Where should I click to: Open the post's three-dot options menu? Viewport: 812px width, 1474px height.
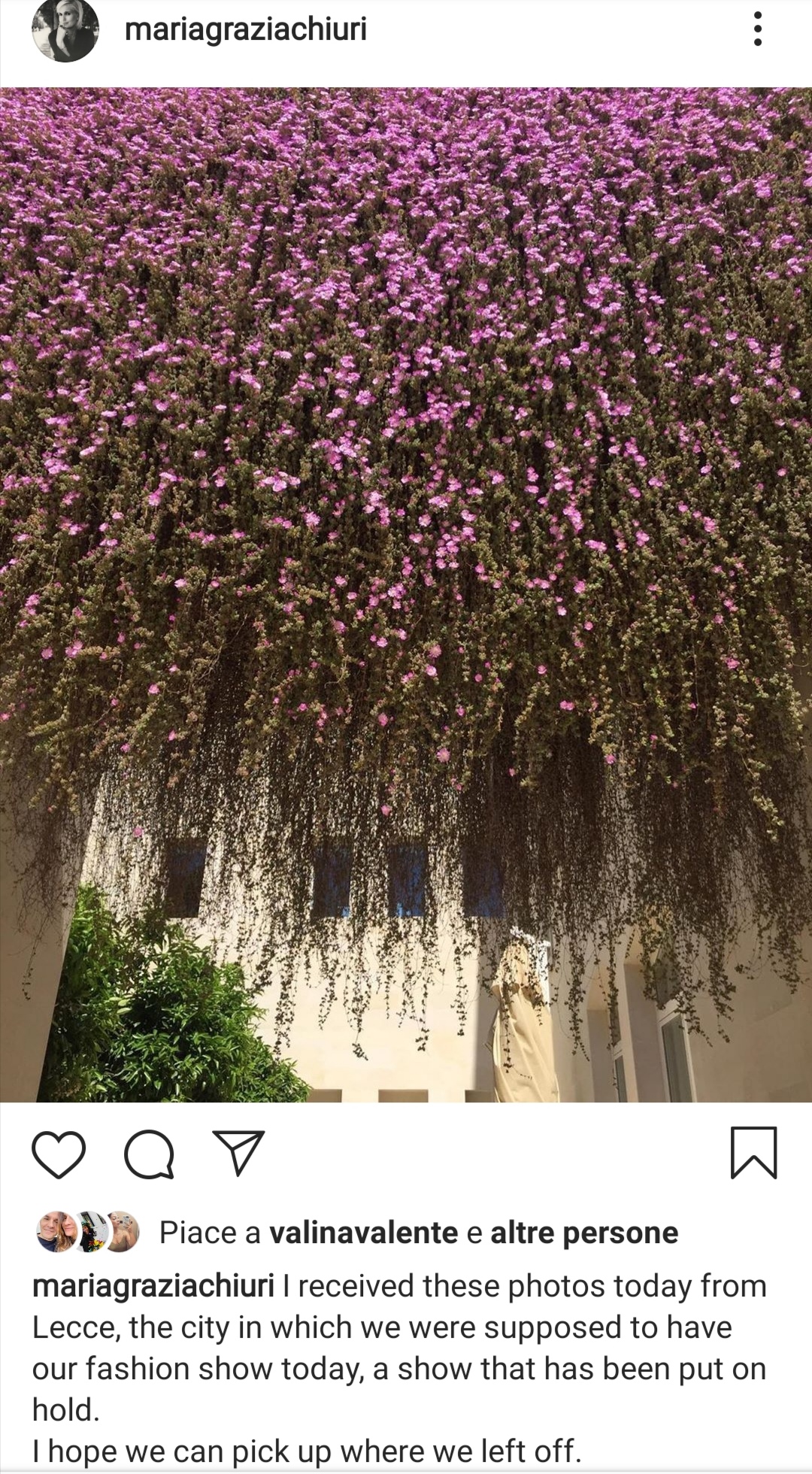point(757,30)
